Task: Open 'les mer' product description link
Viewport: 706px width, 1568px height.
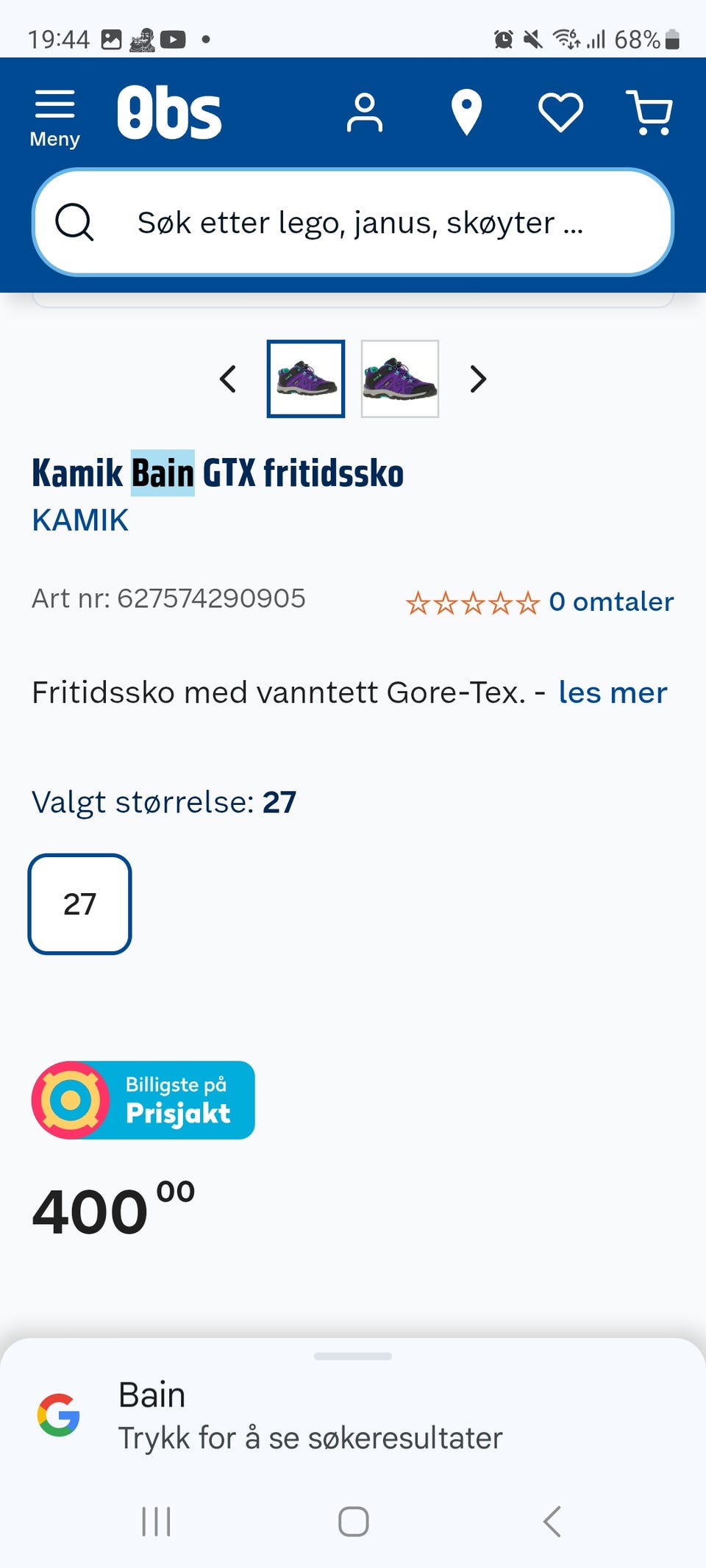Action: 613,692
